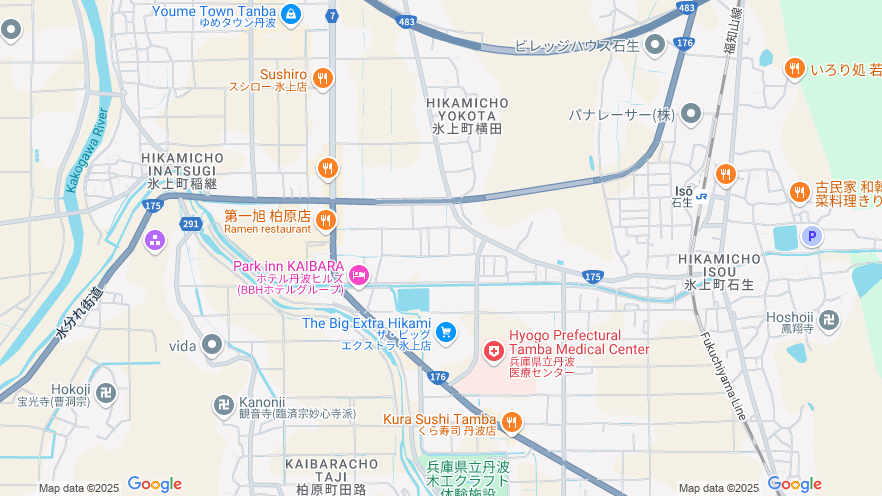882x496 pixels.
Task: Open the ビレッジハウス石生 place marker
Action: [x=655, y=44]
